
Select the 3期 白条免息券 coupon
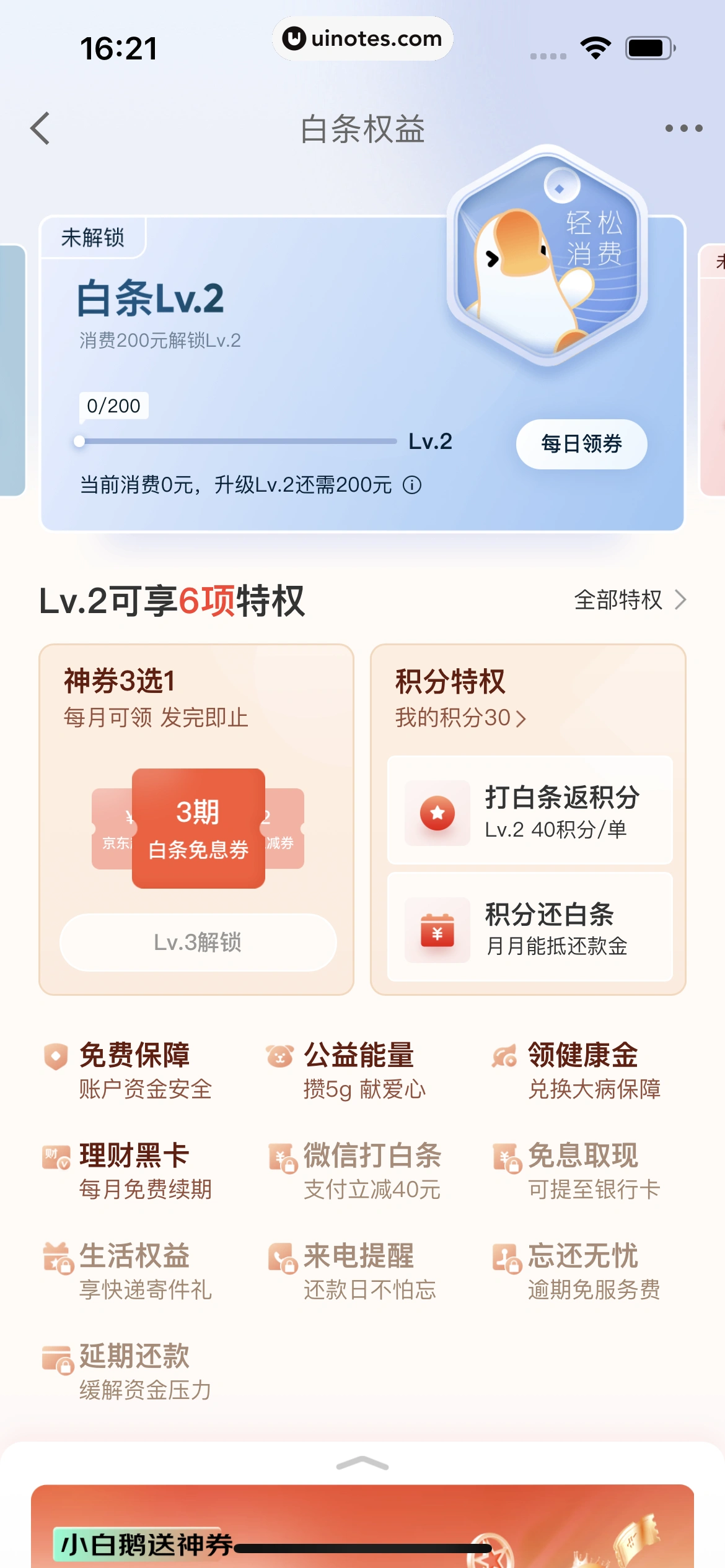pos(198,828)
